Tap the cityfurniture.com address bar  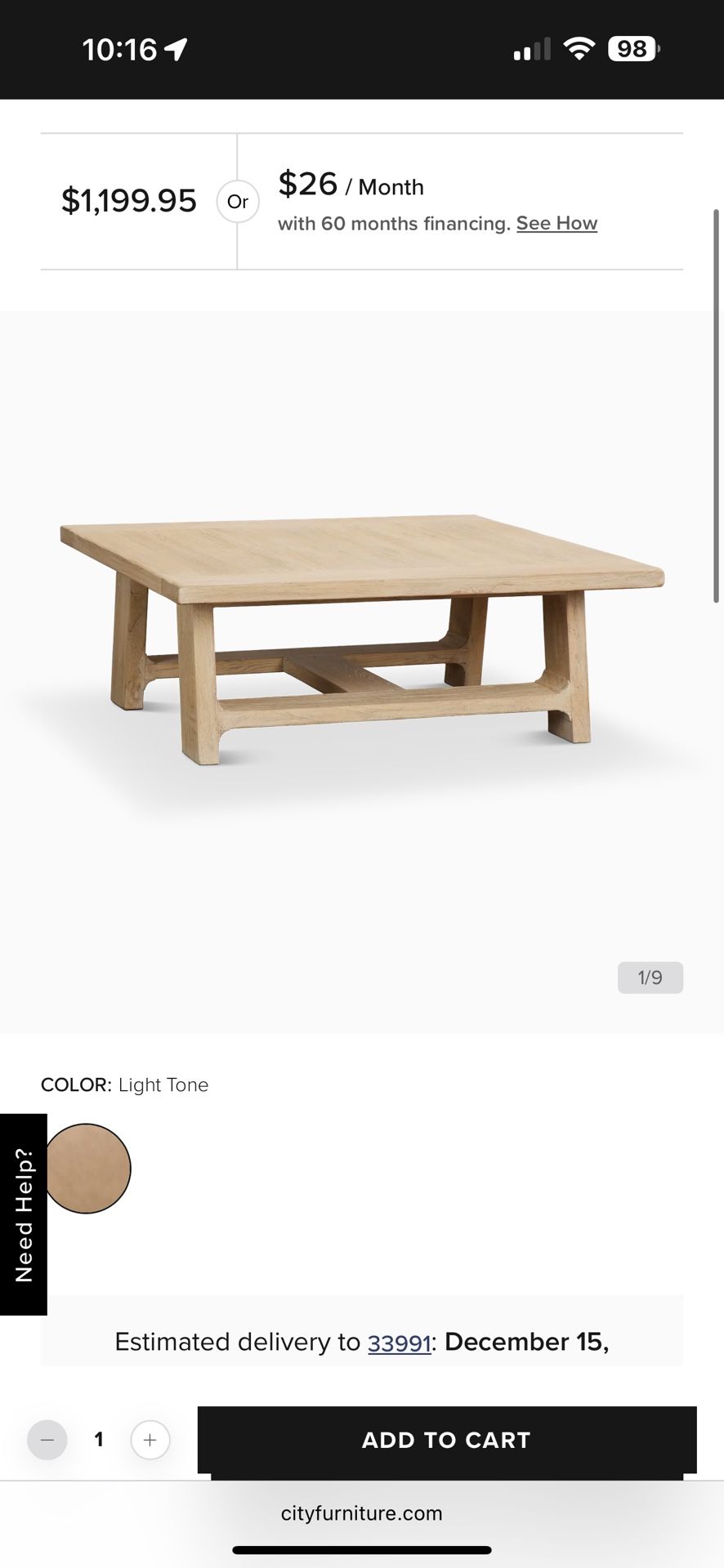click(362, 1512)
